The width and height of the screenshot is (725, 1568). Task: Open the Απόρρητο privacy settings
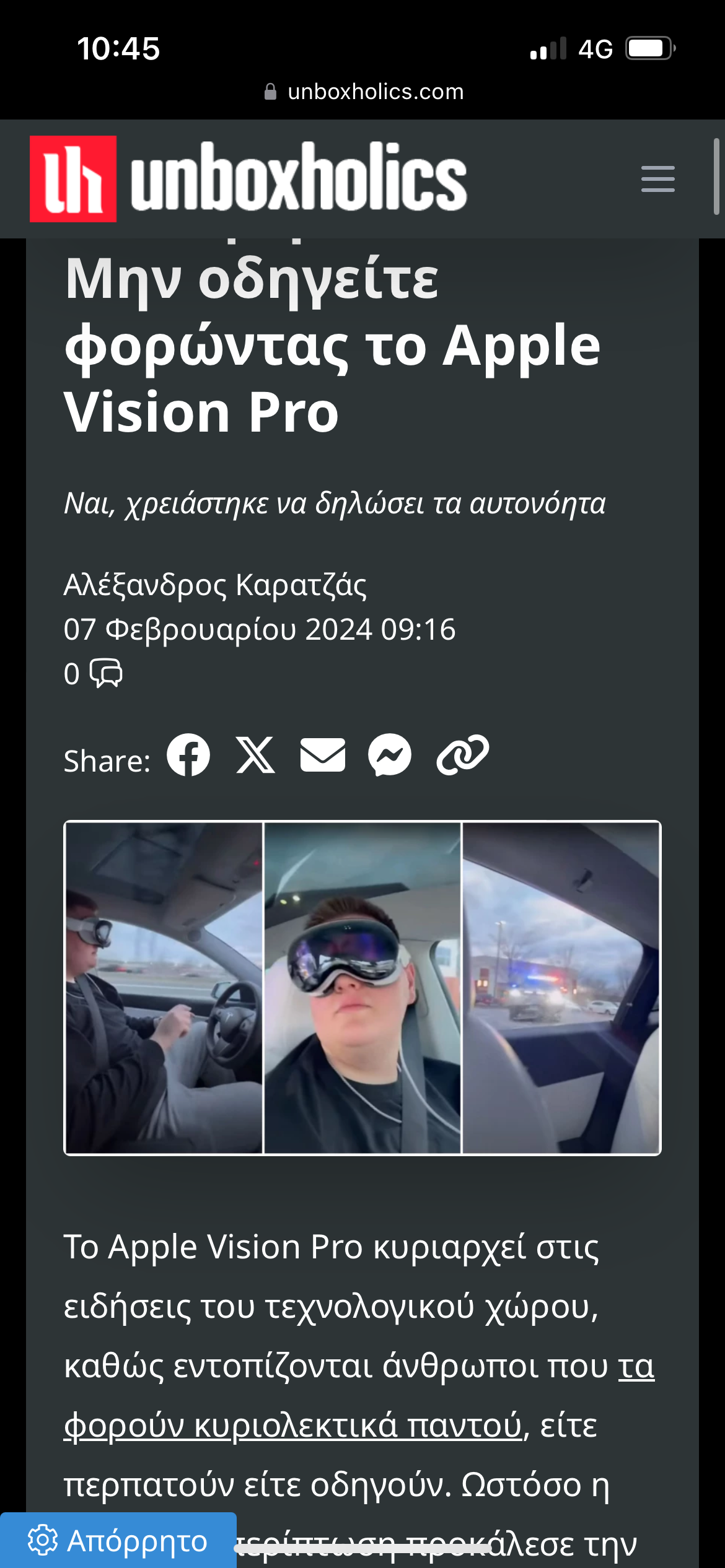118,1541
